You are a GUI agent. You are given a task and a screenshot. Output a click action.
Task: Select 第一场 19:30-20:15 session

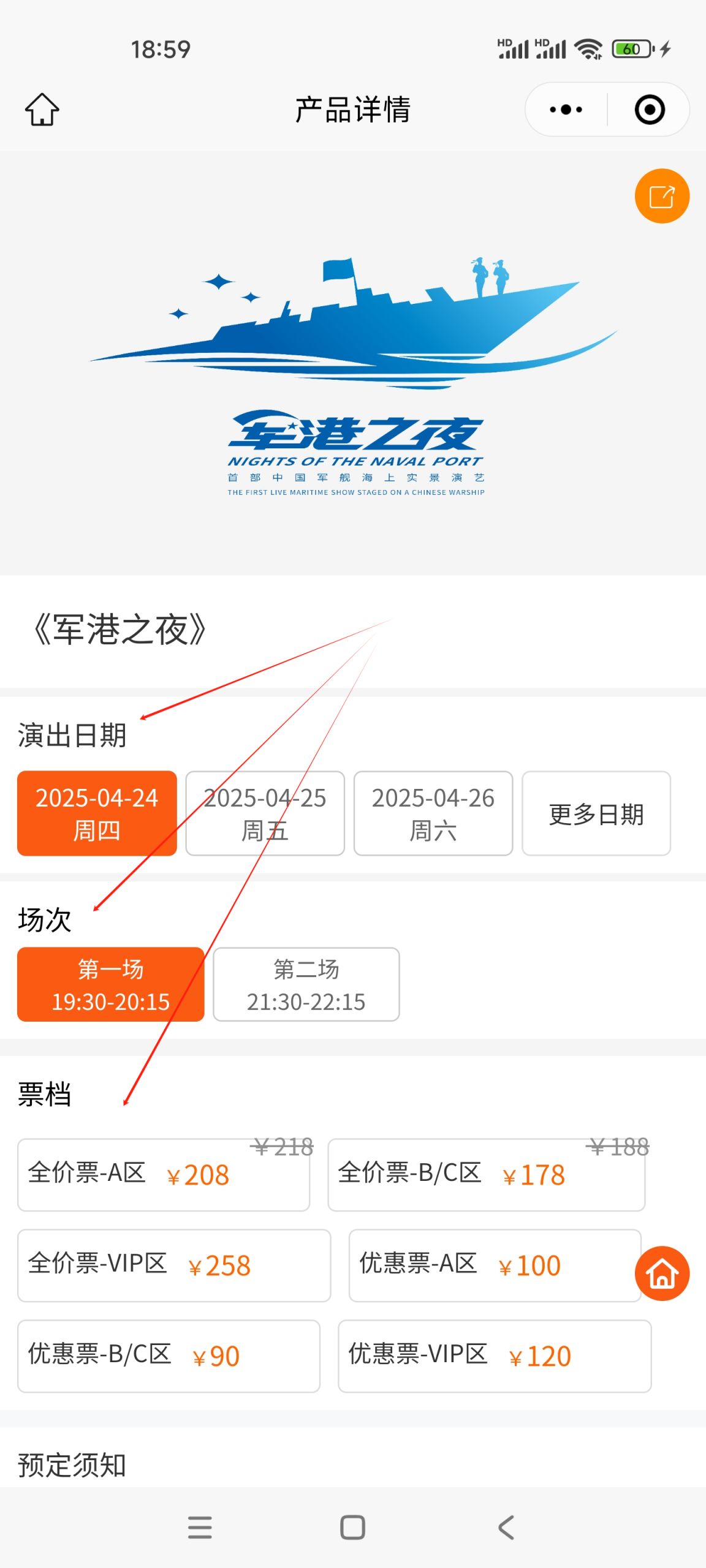coord(110,984)
